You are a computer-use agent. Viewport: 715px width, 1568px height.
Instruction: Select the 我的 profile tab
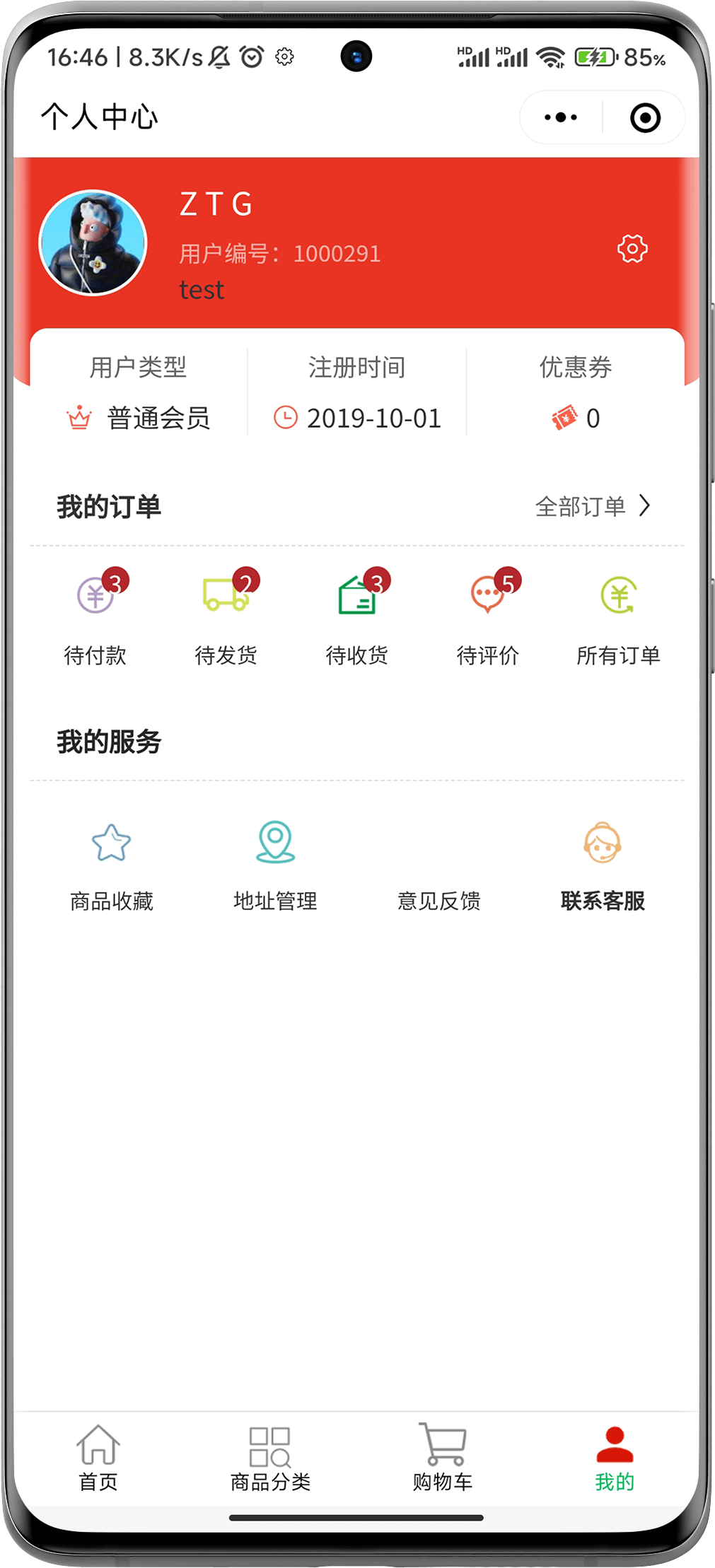click(x=615, y=1457)
